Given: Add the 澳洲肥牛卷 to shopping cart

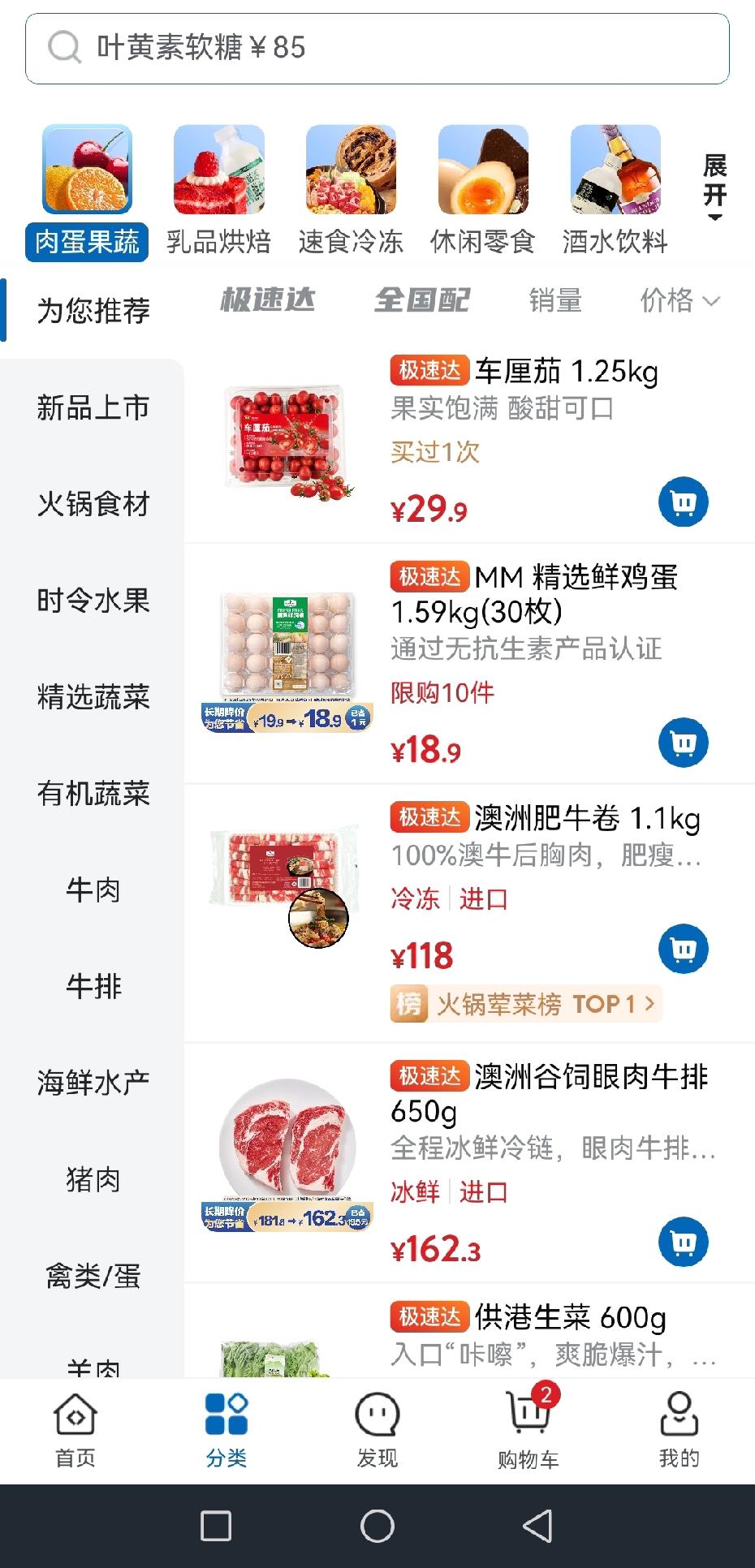Looking at the screenshot, I should [x=683, y=948].
